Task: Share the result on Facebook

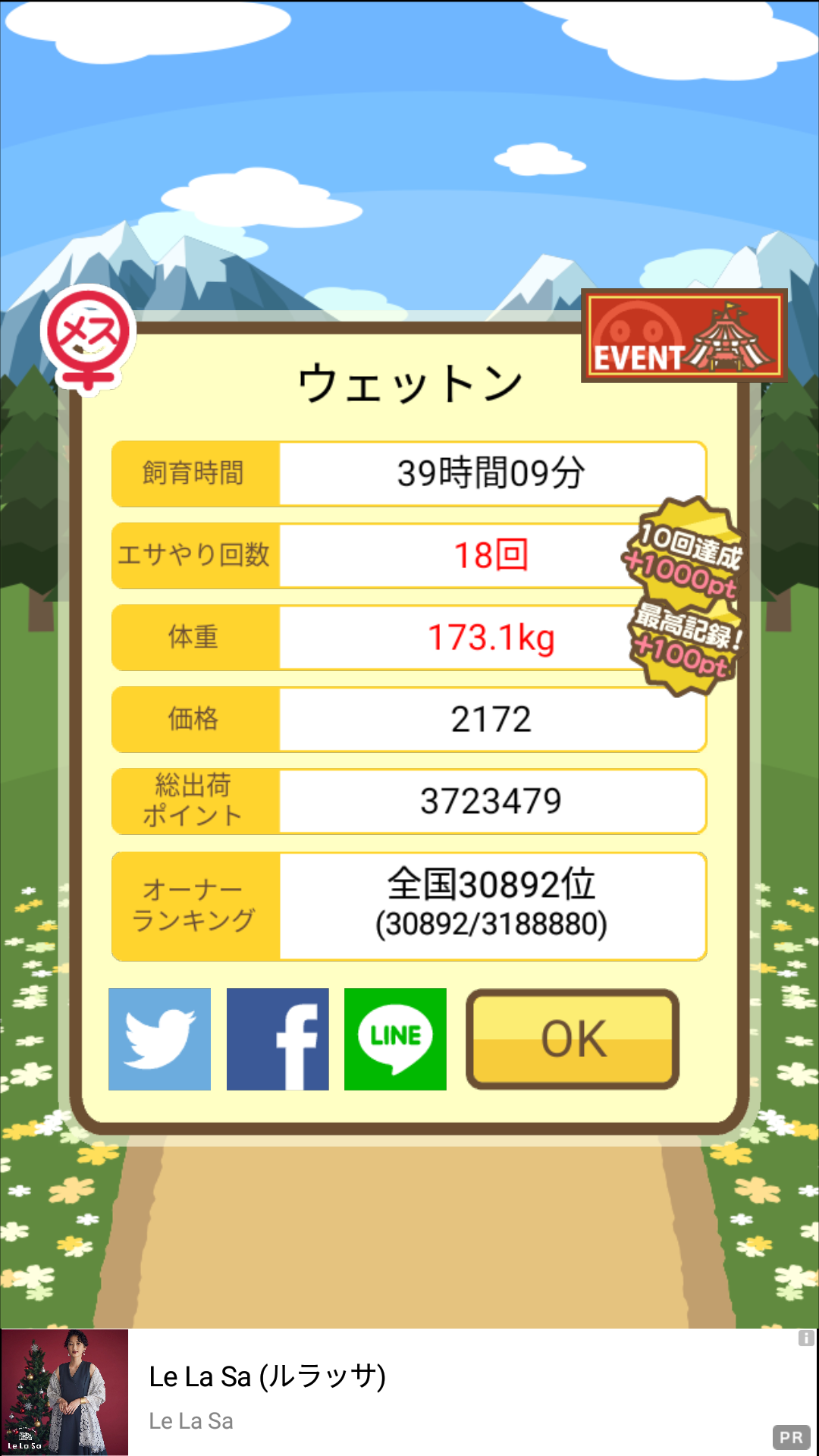Action: point(278,1039)
